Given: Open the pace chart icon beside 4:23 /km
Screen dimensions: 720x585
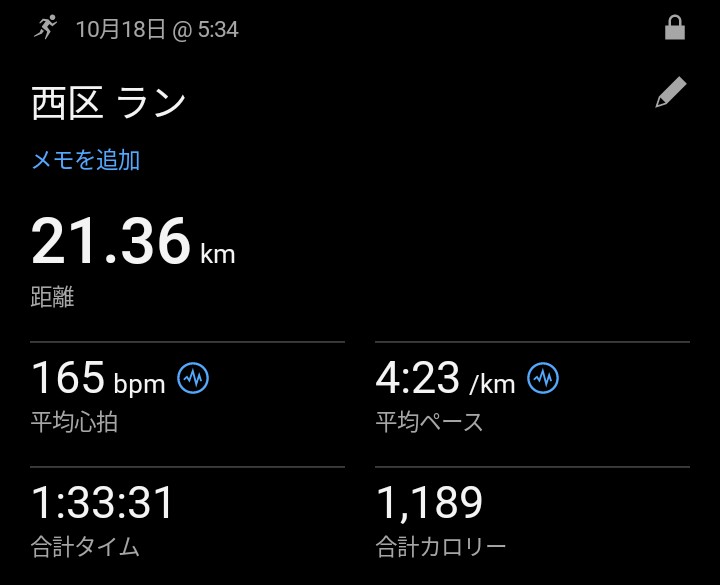Looking at the screenshot, I should click(543, 378).
